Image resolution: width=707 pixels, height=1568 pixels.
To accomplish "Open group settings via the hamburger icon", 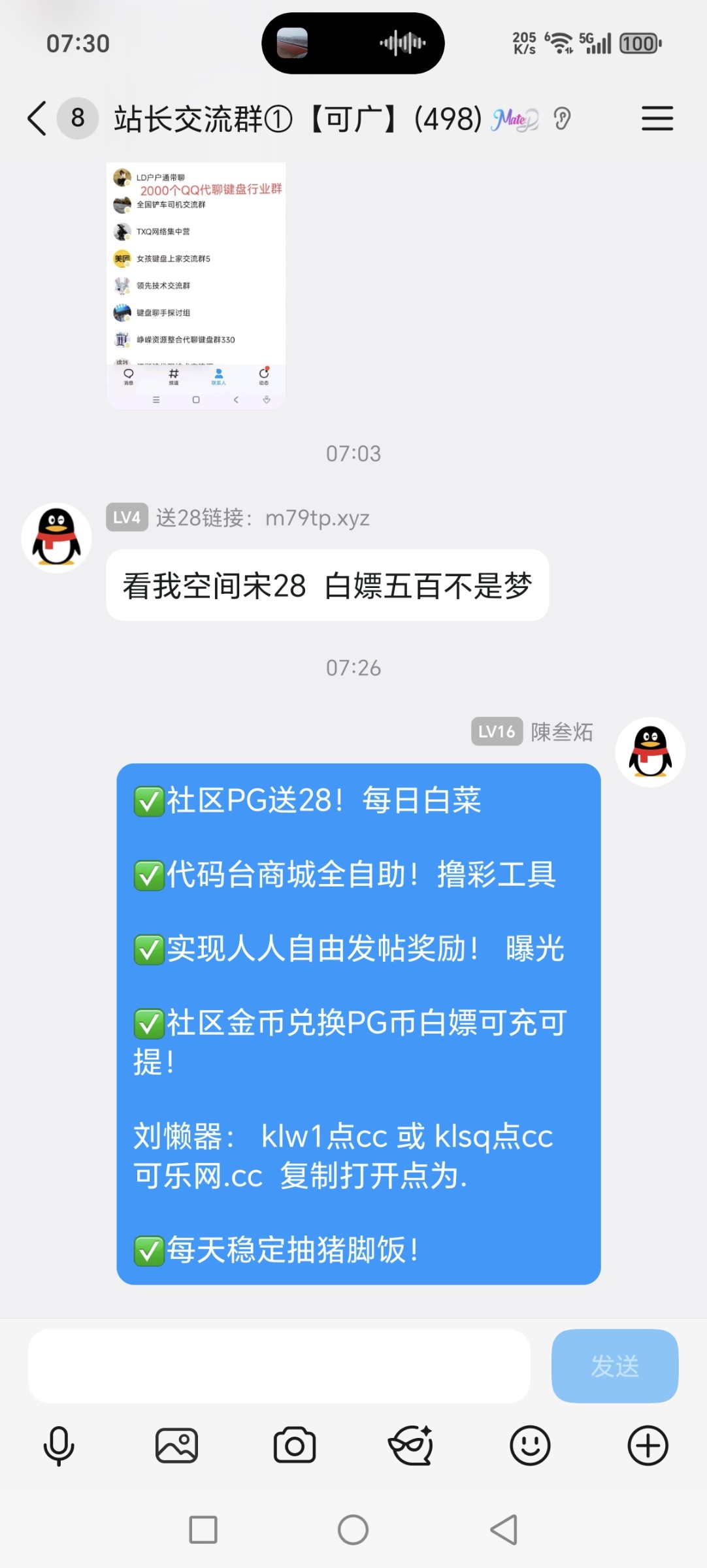I will [657, 120].
